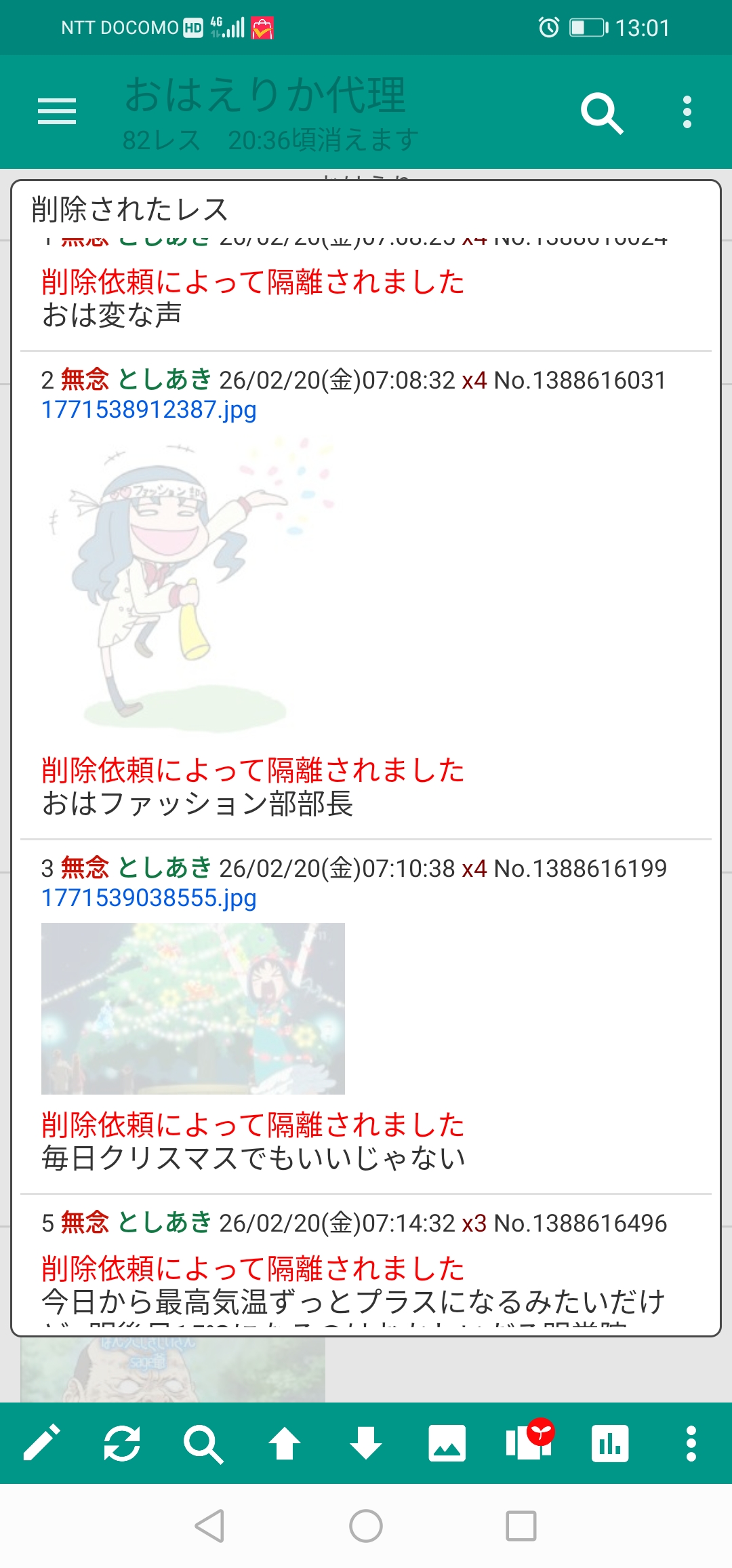The height and width of the screenshot is (1568, 732).
Task: Open the bar chart icon
Action: 610,1443
